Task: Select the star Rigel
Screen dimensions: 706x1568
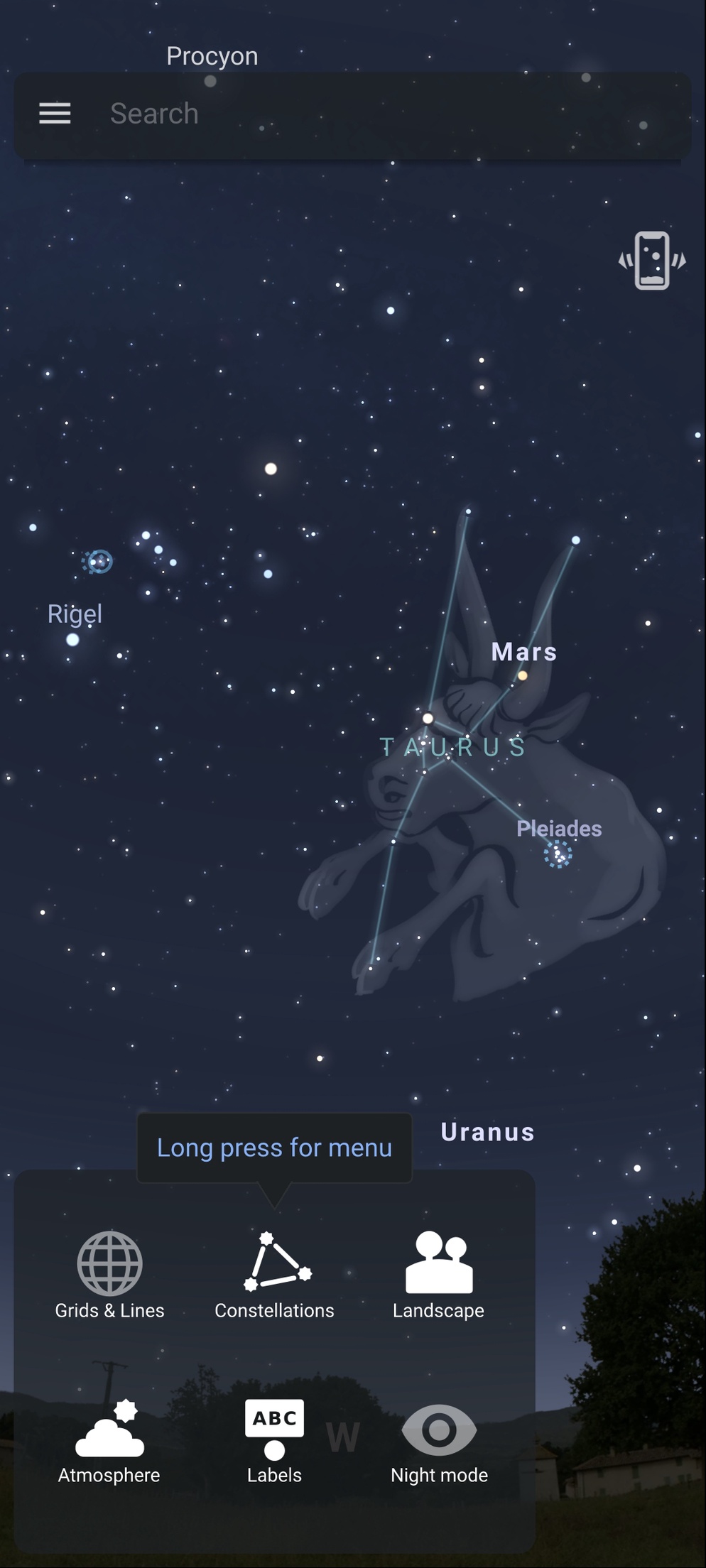Action: (x=72, y=640)
